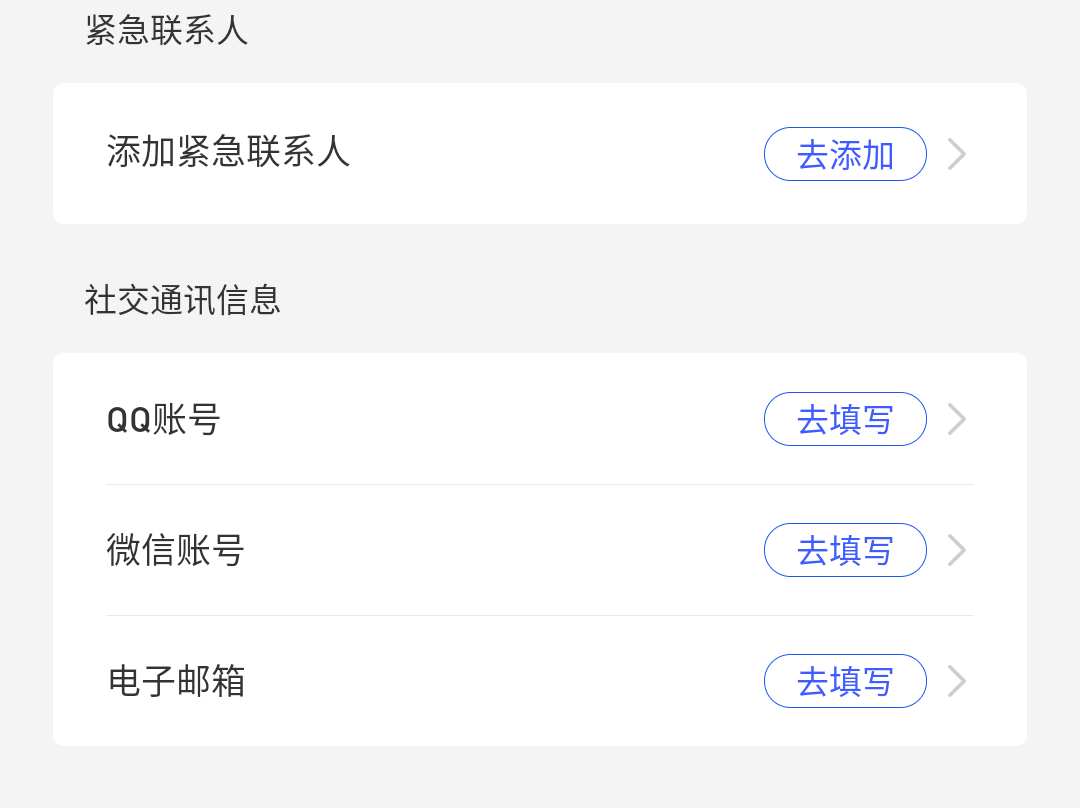1080x808 pixels.
Task: Open the 添加紧急联系人 row
Action: 230,152
